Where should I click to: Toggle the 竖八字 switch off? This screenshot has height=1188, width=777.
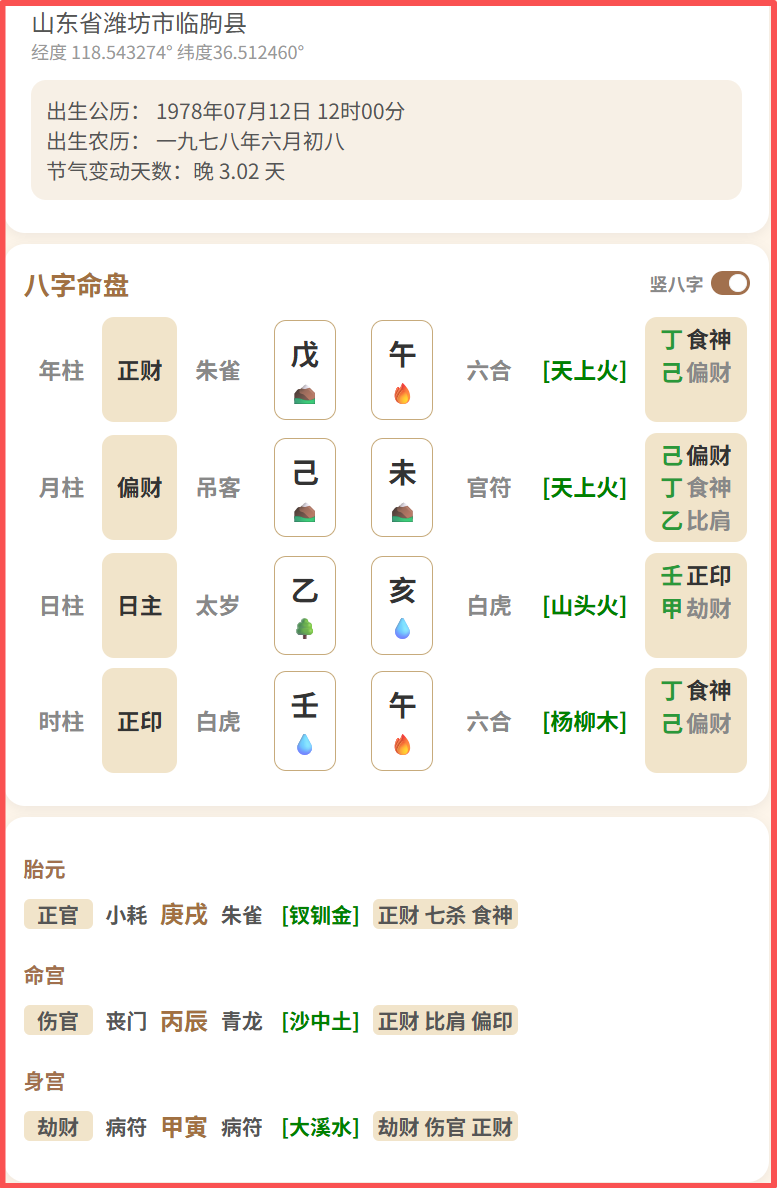[x=730, y=284]
